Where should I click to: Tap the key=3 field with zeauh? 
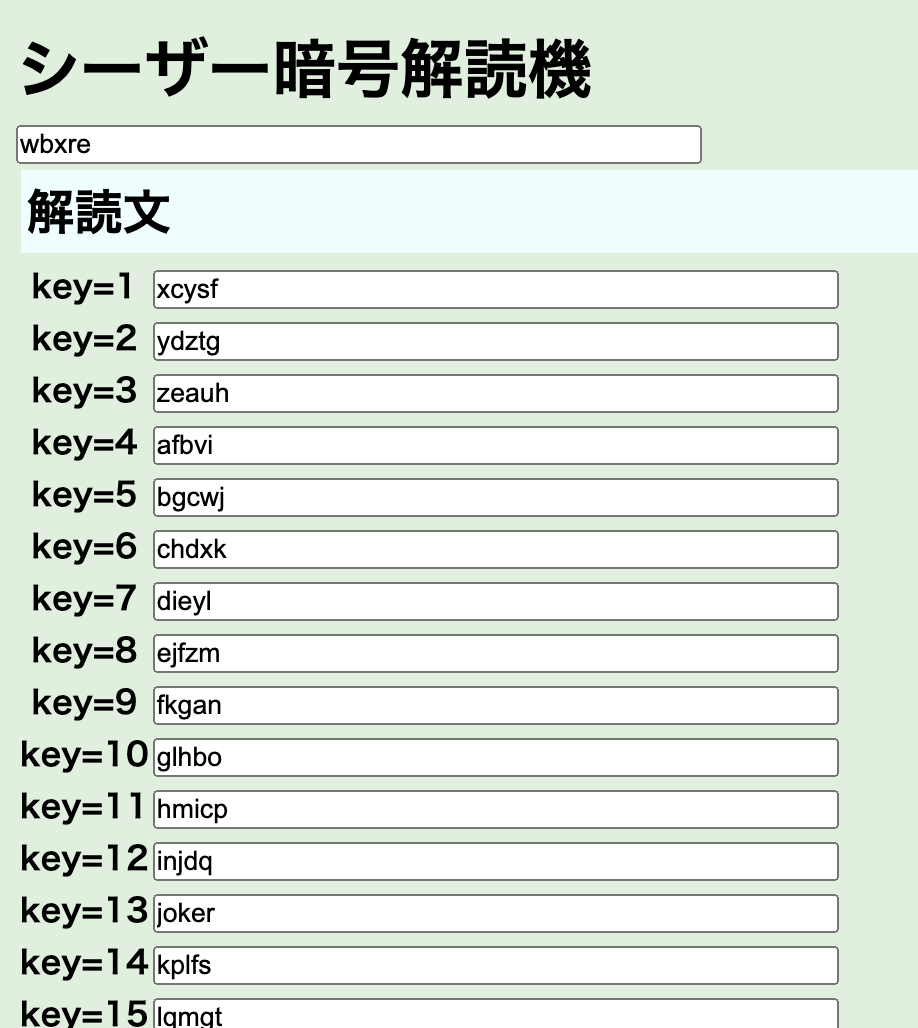[x=495, y=394]
